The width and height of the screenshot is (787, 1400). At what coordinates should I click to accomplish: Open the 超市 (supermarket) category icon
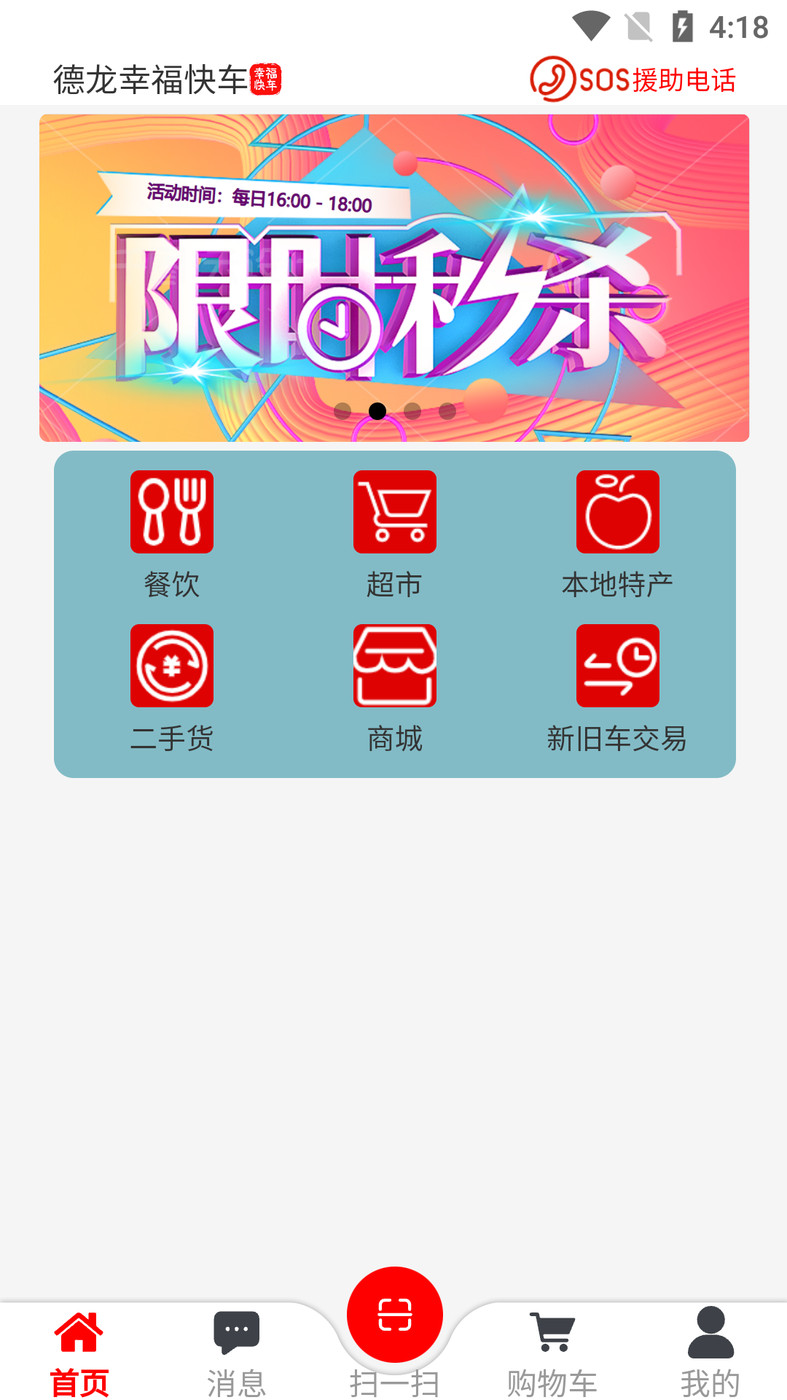click(x=394, y=512)
